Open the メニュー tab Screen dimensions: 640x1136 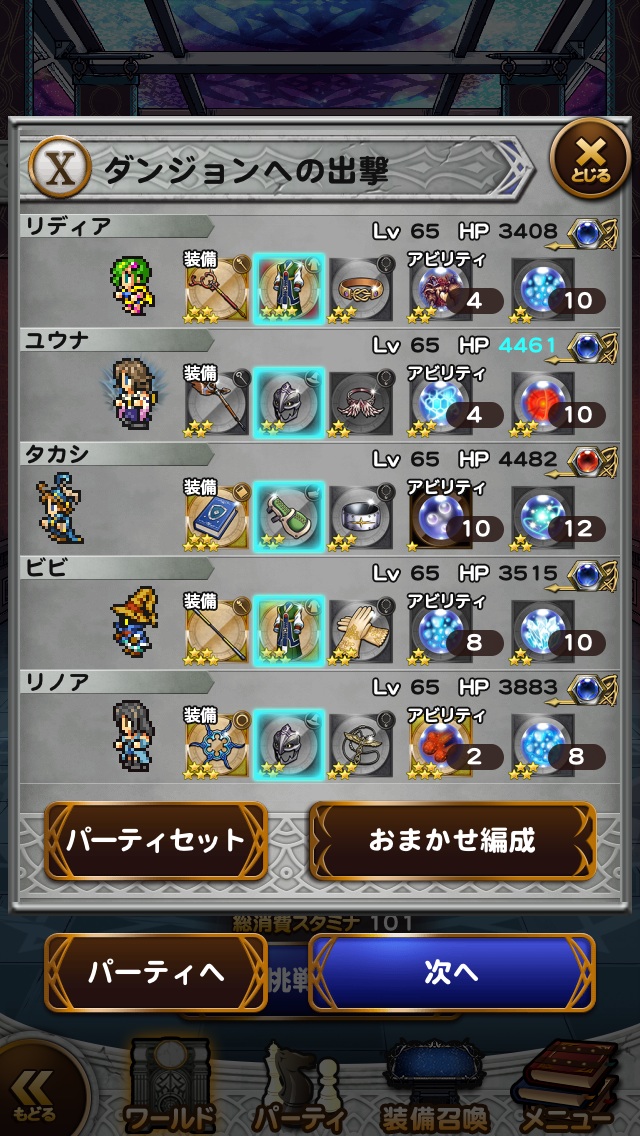click(565, 1085)
